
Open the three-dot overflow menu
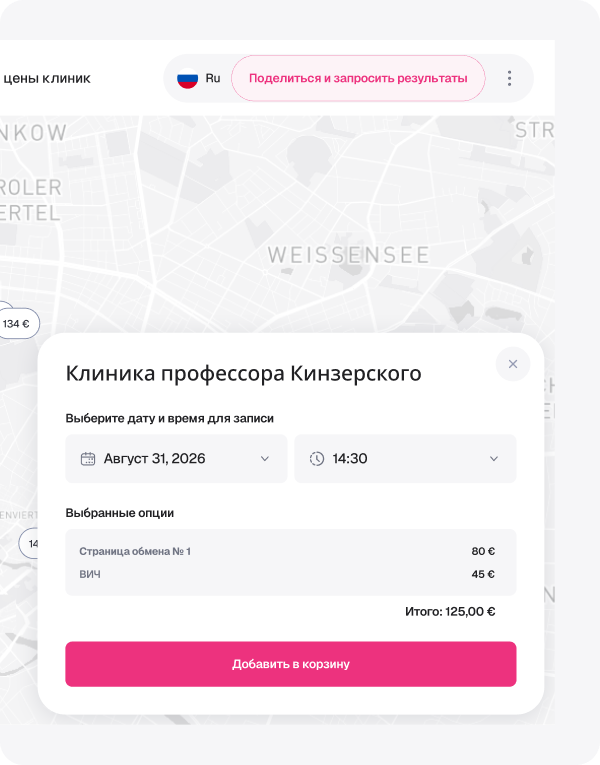509,78
